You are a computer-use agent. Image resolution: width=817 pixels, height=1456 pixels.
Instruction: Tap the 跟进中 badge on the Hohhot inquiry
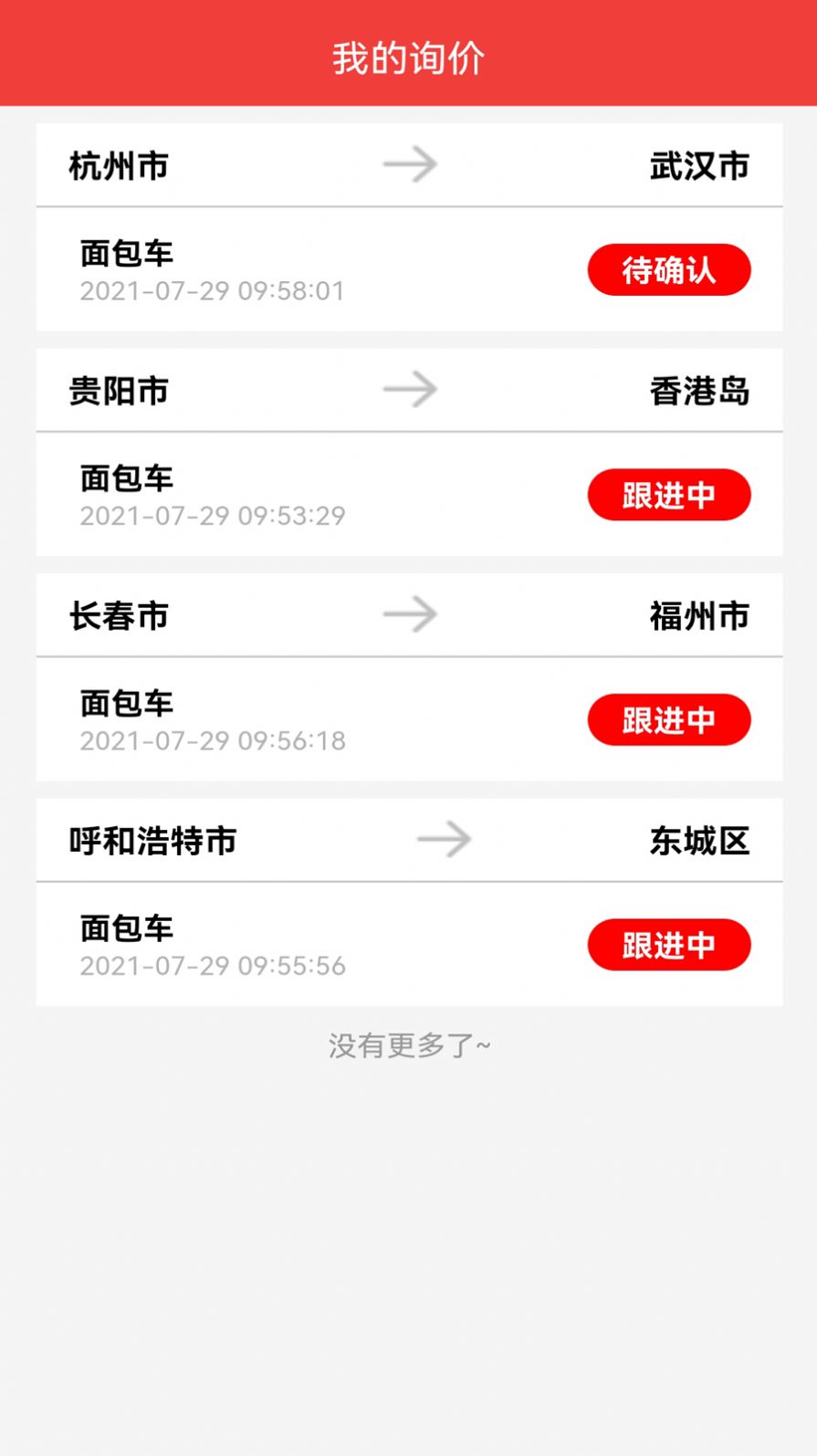point(669,944)
